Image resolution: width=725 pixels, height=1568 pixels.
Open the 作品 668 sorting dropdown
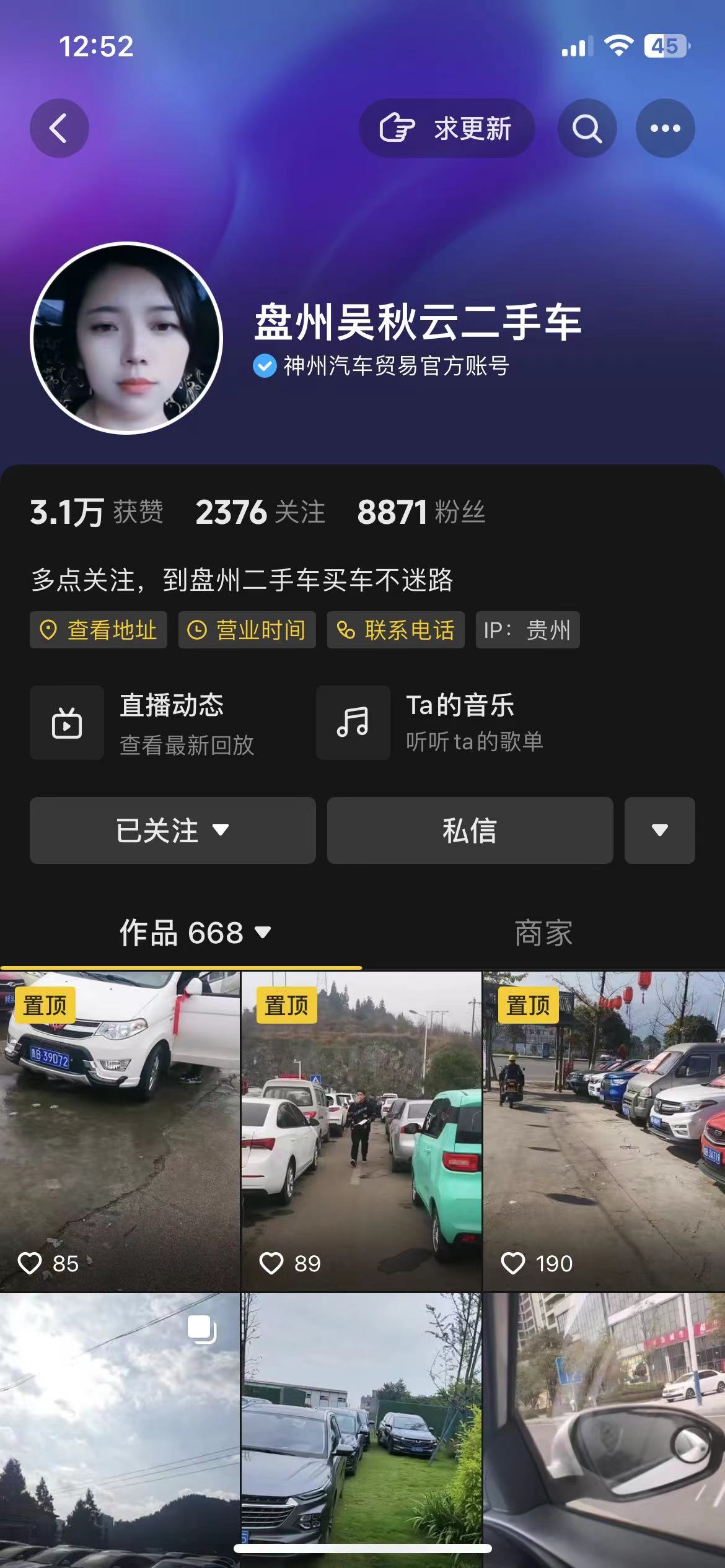coord(195,933)
